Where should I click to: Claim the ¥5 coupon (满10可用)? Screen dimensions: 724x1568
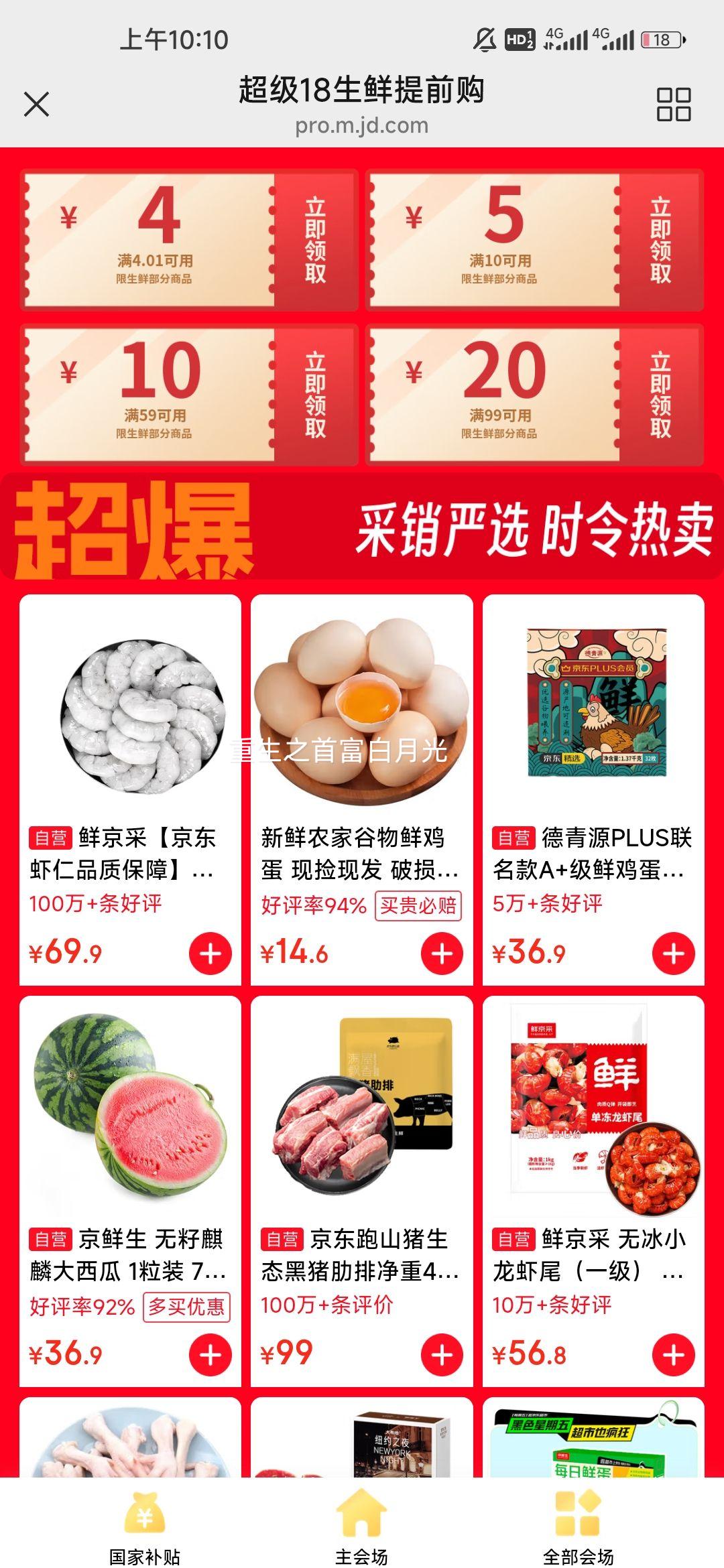coord(660,239)
